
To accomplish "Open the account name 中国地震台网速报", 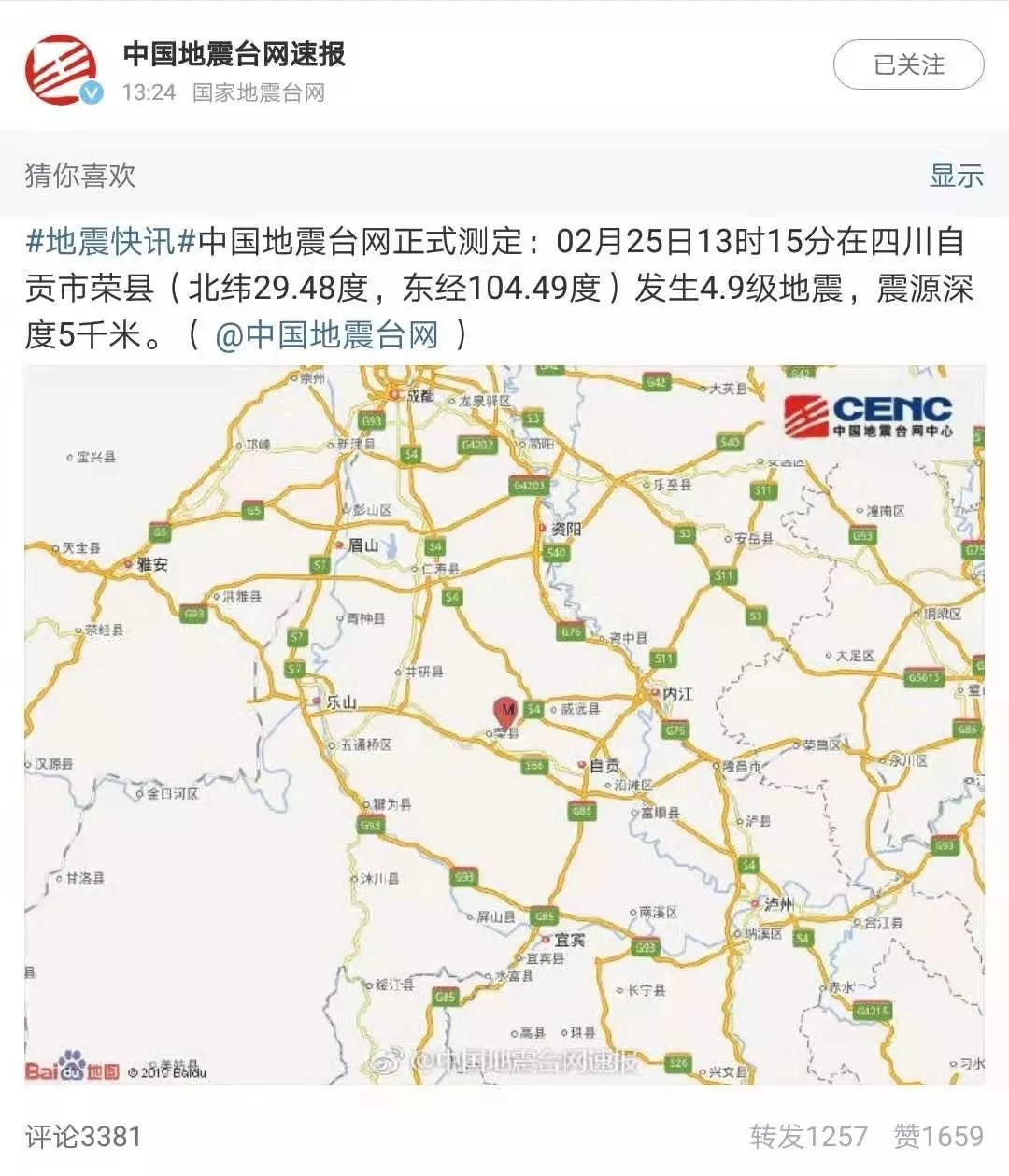I will [234, 54].
